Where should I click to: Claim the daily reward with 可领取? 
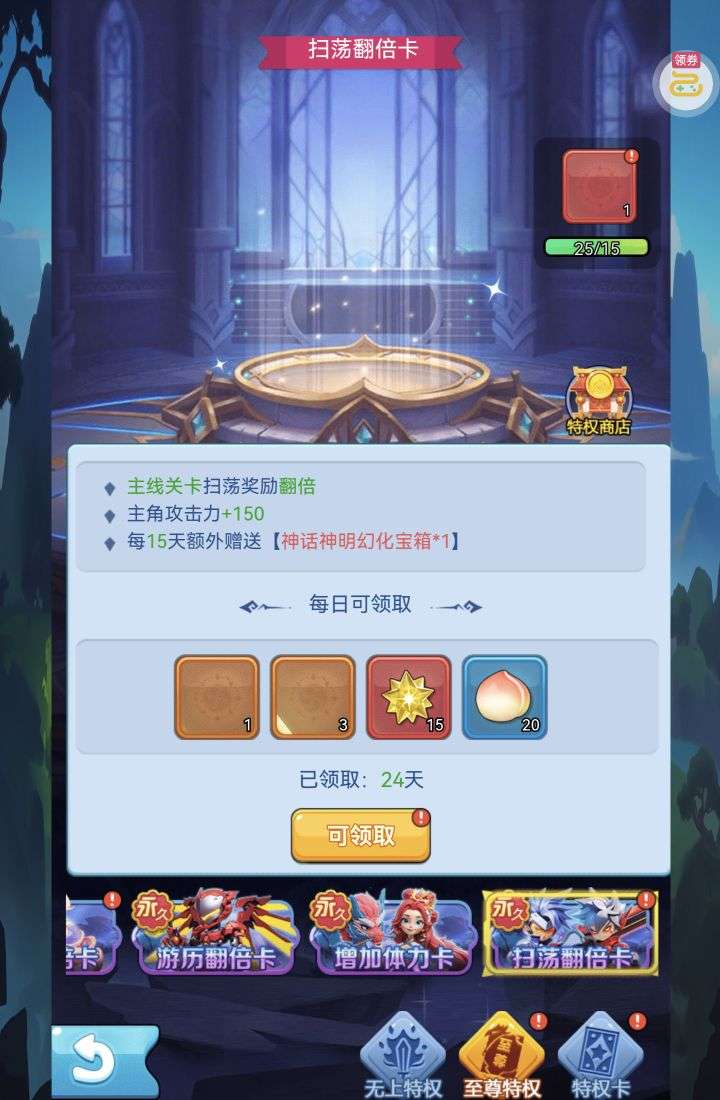pyautogui.click(x=360, y=836)
